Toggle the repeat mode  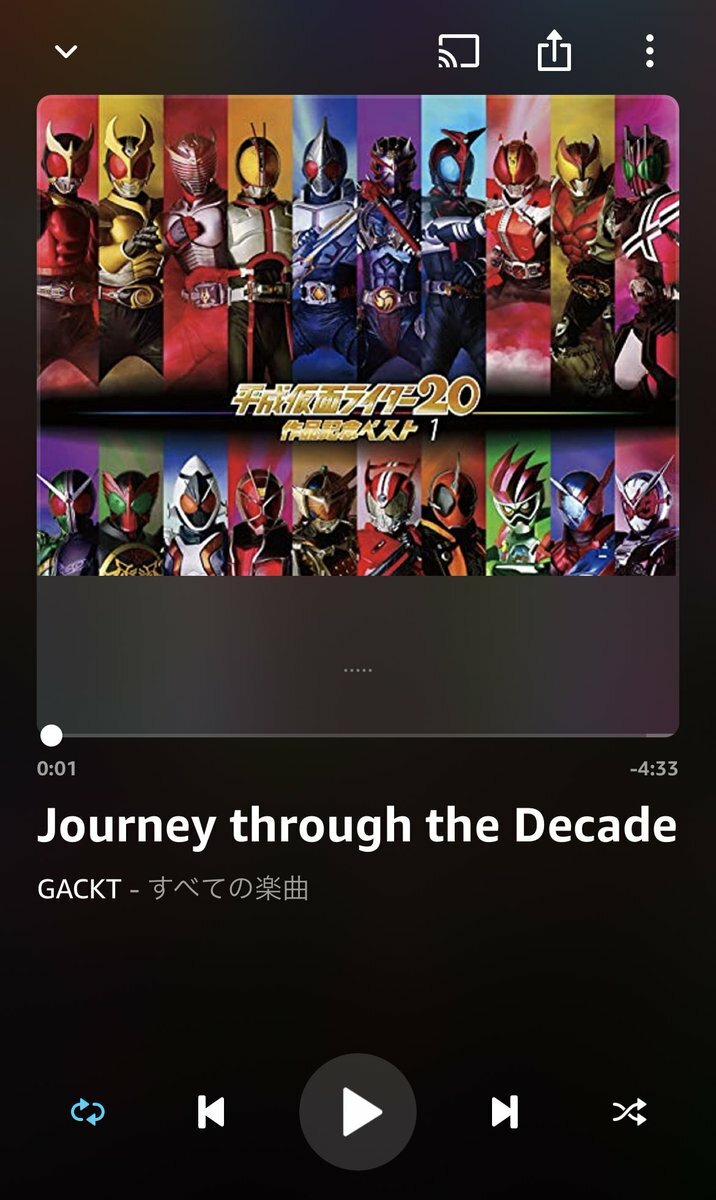[88, 1111]
